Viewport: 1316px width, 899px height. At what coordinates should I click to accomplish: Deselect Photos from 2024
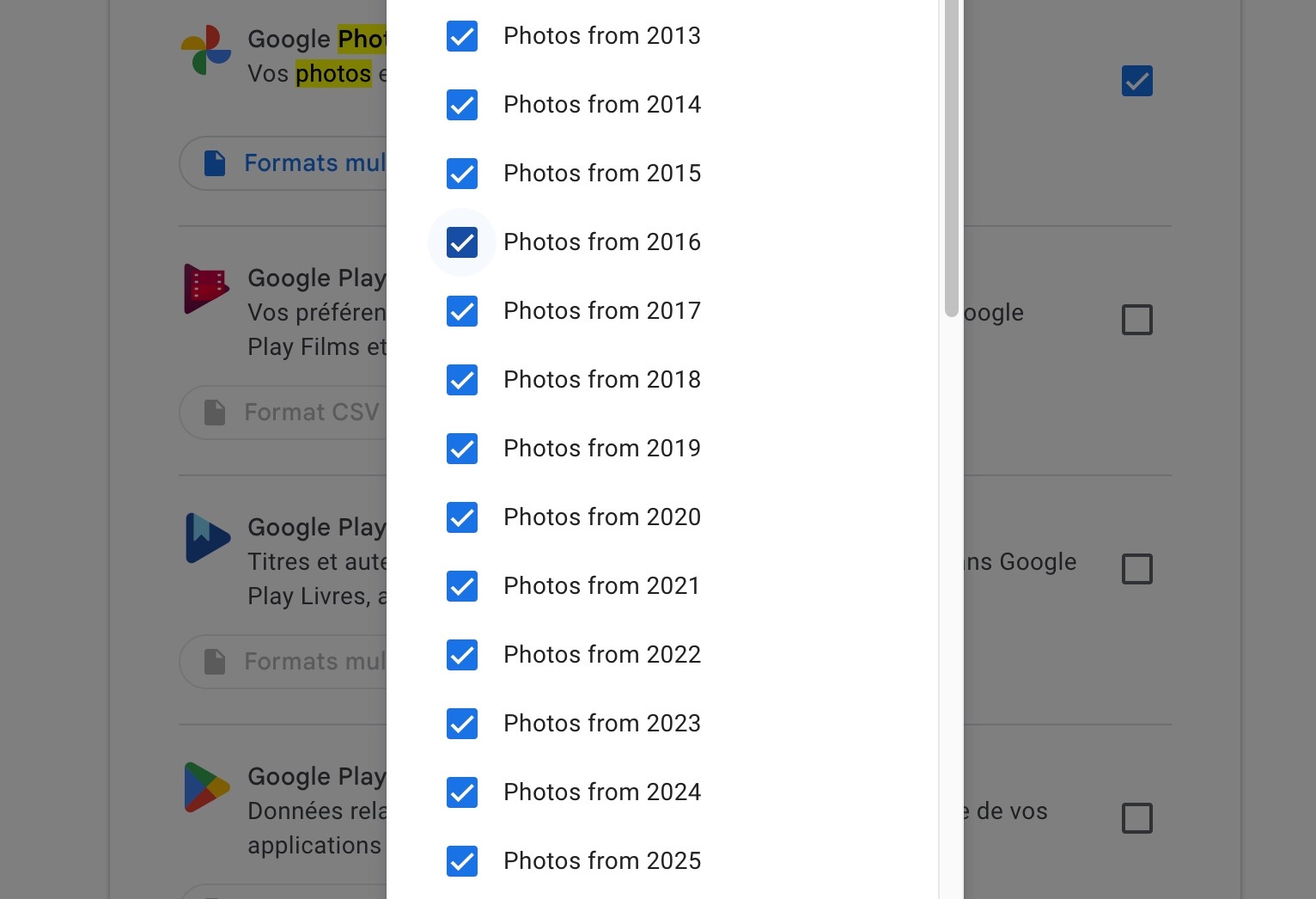(x=462, y=792)
